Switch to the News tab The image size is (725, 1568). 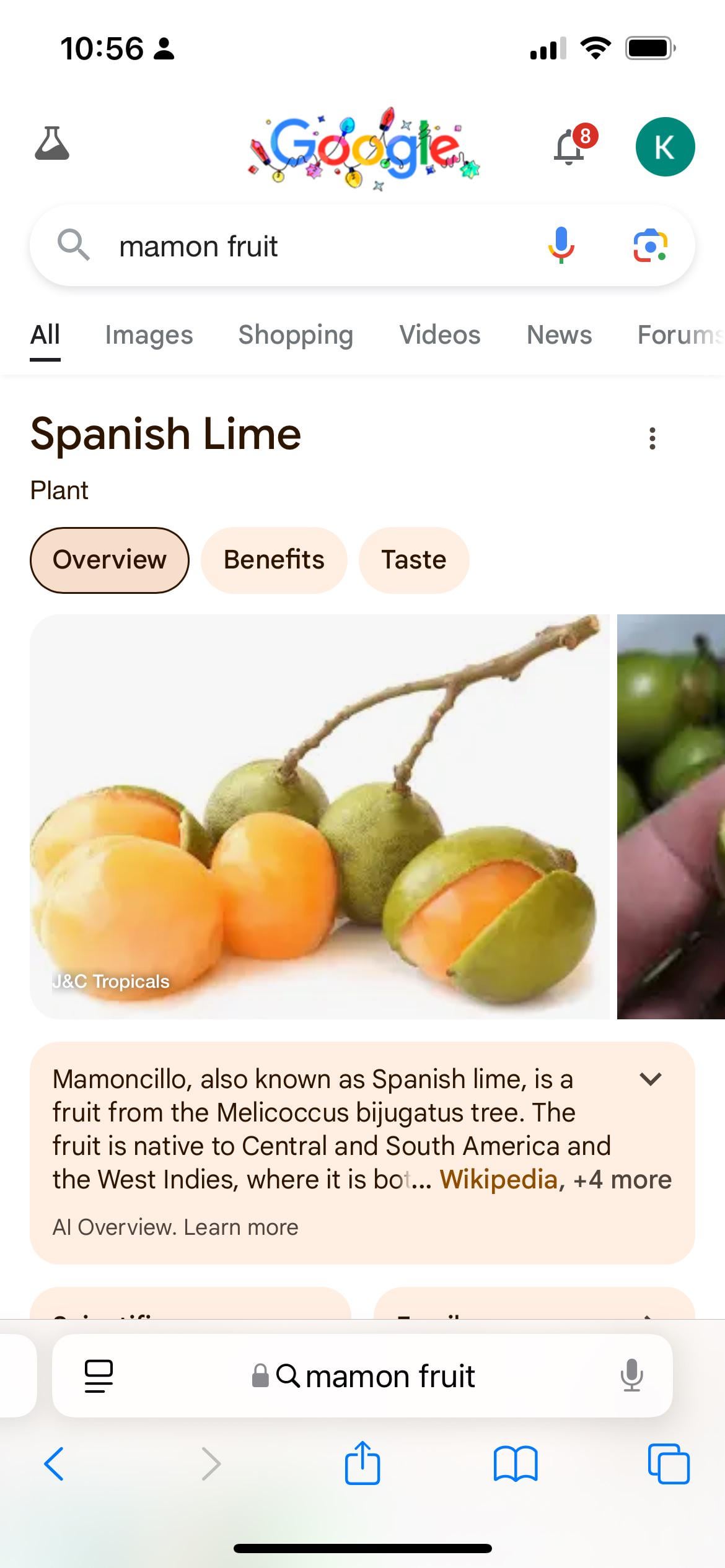pyautogui.click(x=559, y=335)
